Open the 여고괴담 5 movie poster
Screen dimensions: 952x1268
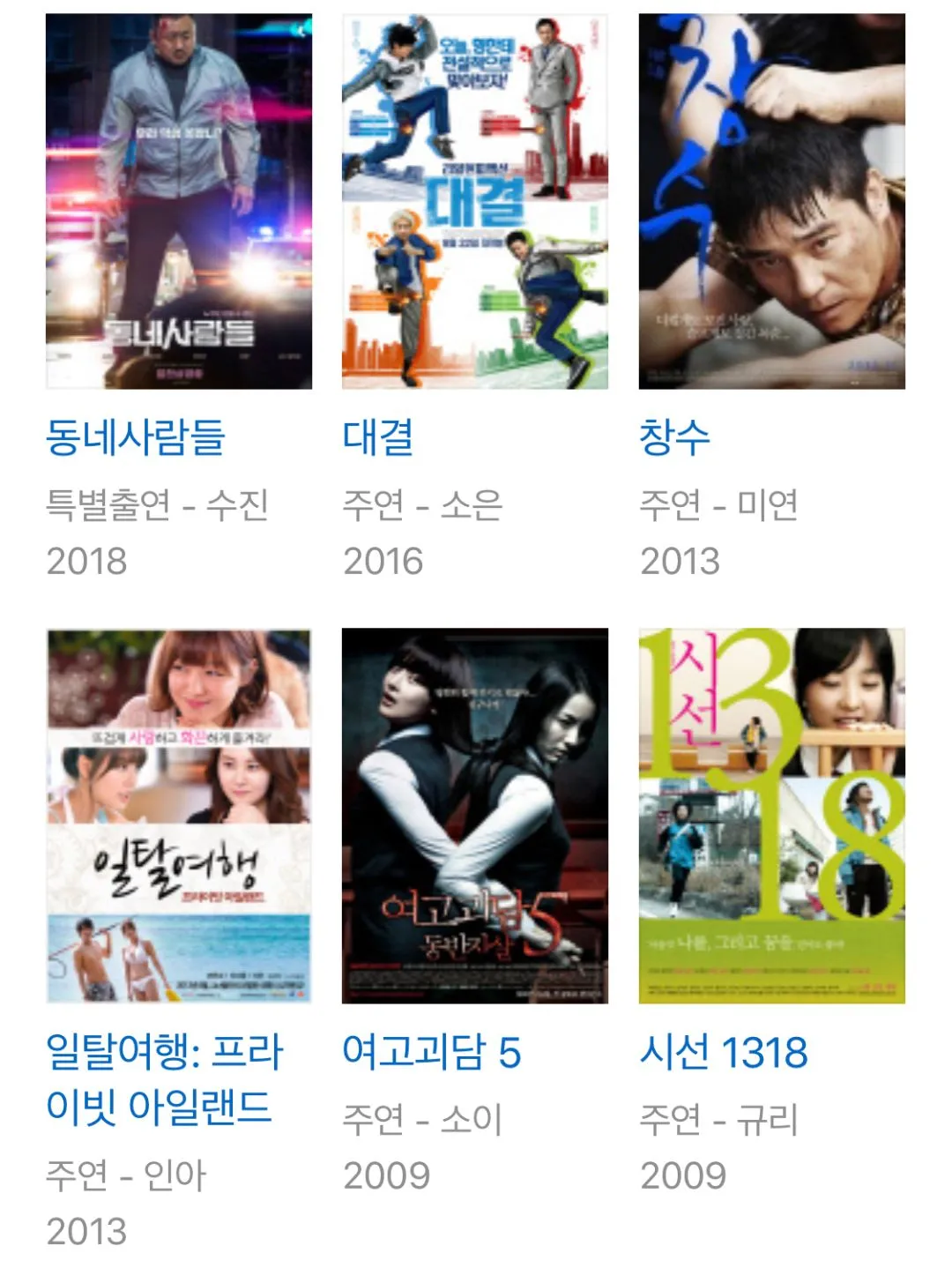[475, 816]
